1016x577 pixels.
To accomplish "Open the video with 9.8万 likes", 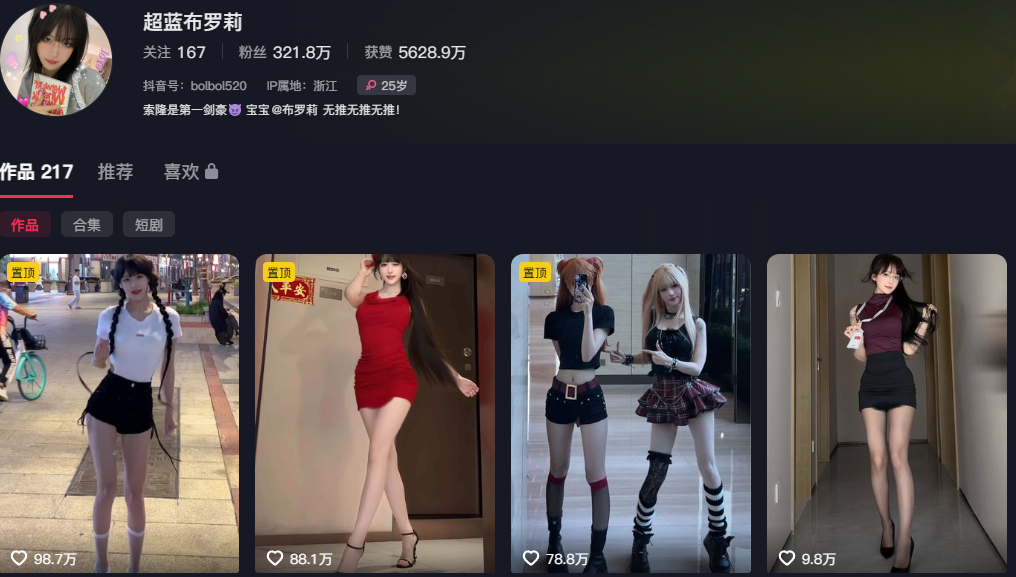I will 887,410.
